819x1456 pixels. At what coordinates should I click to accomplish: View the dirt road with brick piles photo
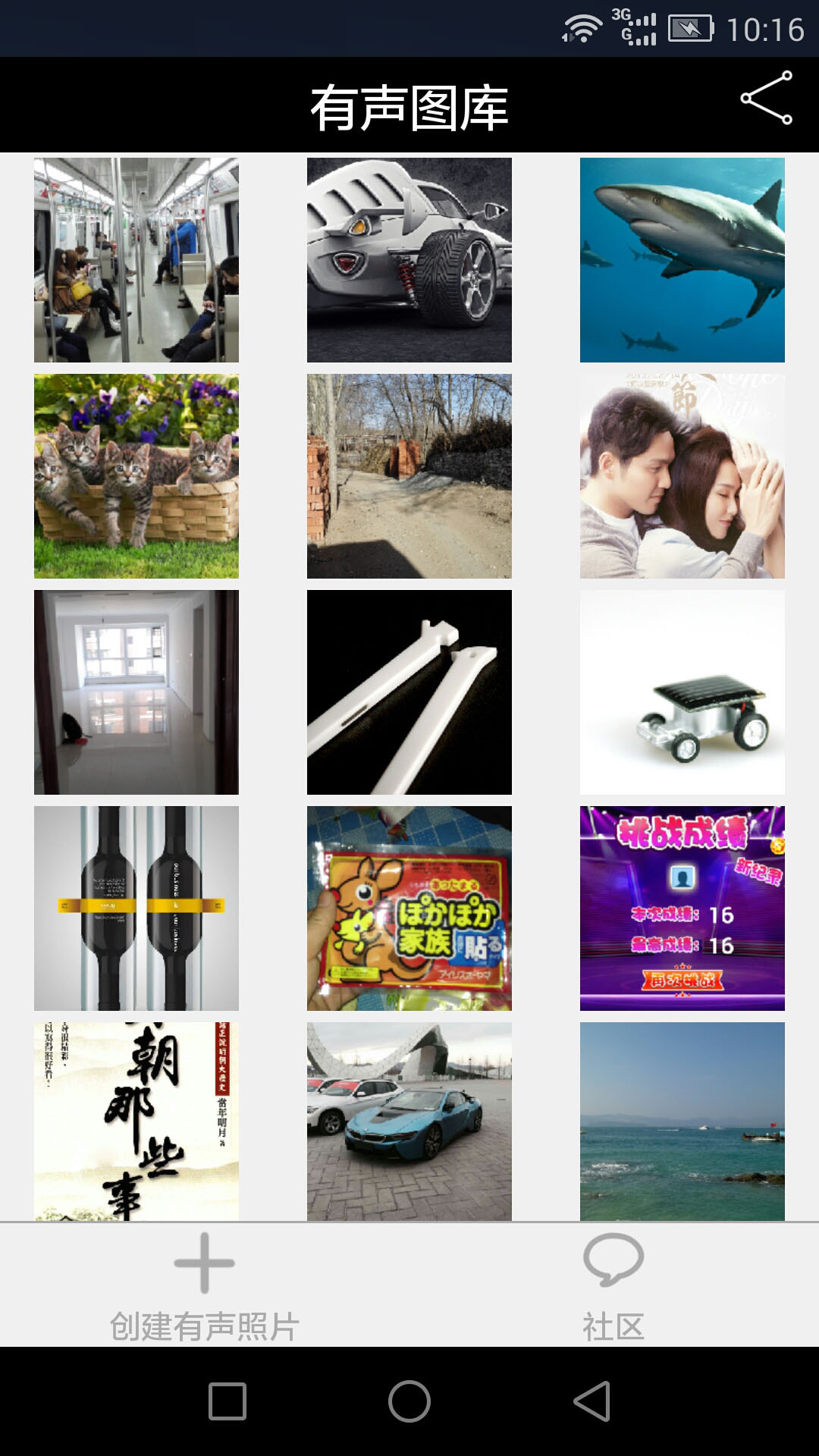[409, 476]
